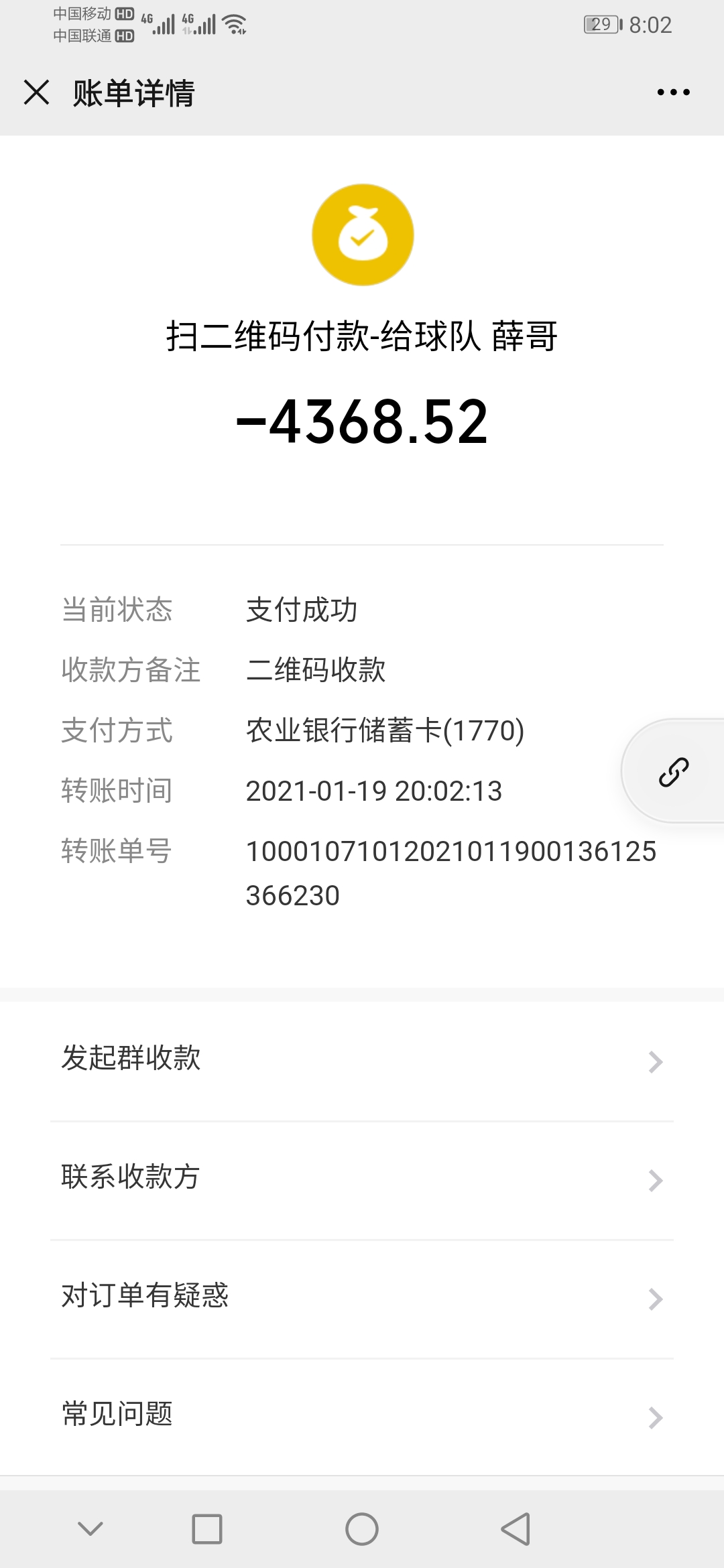Open the three-dot overflow menu
The image size is (724, 1568).
tap(673, 92)
